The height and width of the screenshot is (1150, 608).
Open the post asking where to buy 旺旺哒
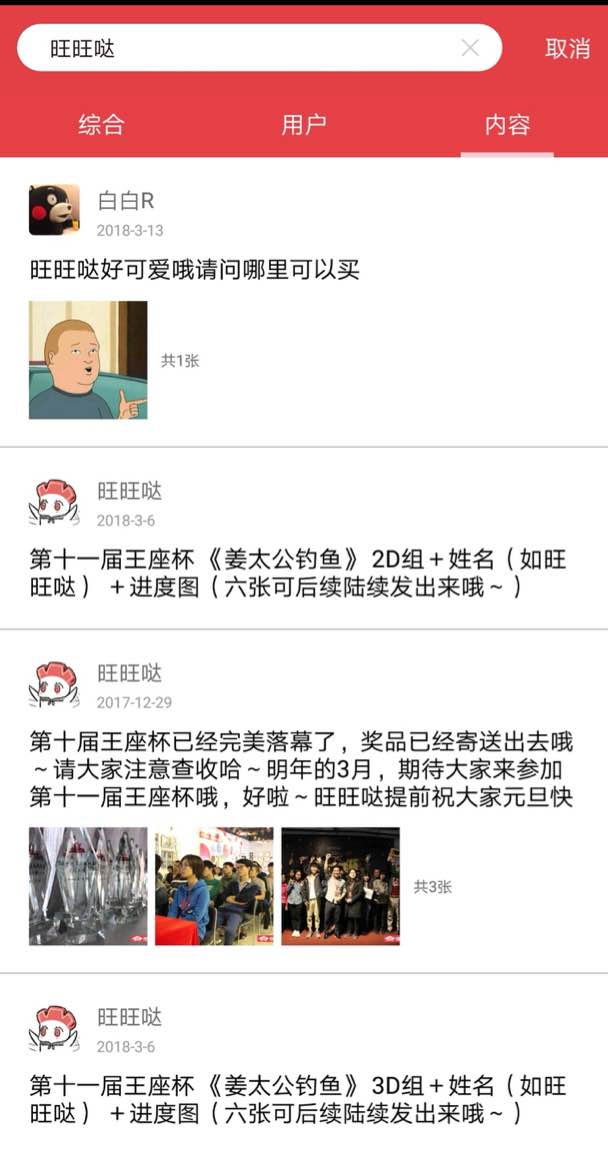pyautogui.click(x=195, y=269)
